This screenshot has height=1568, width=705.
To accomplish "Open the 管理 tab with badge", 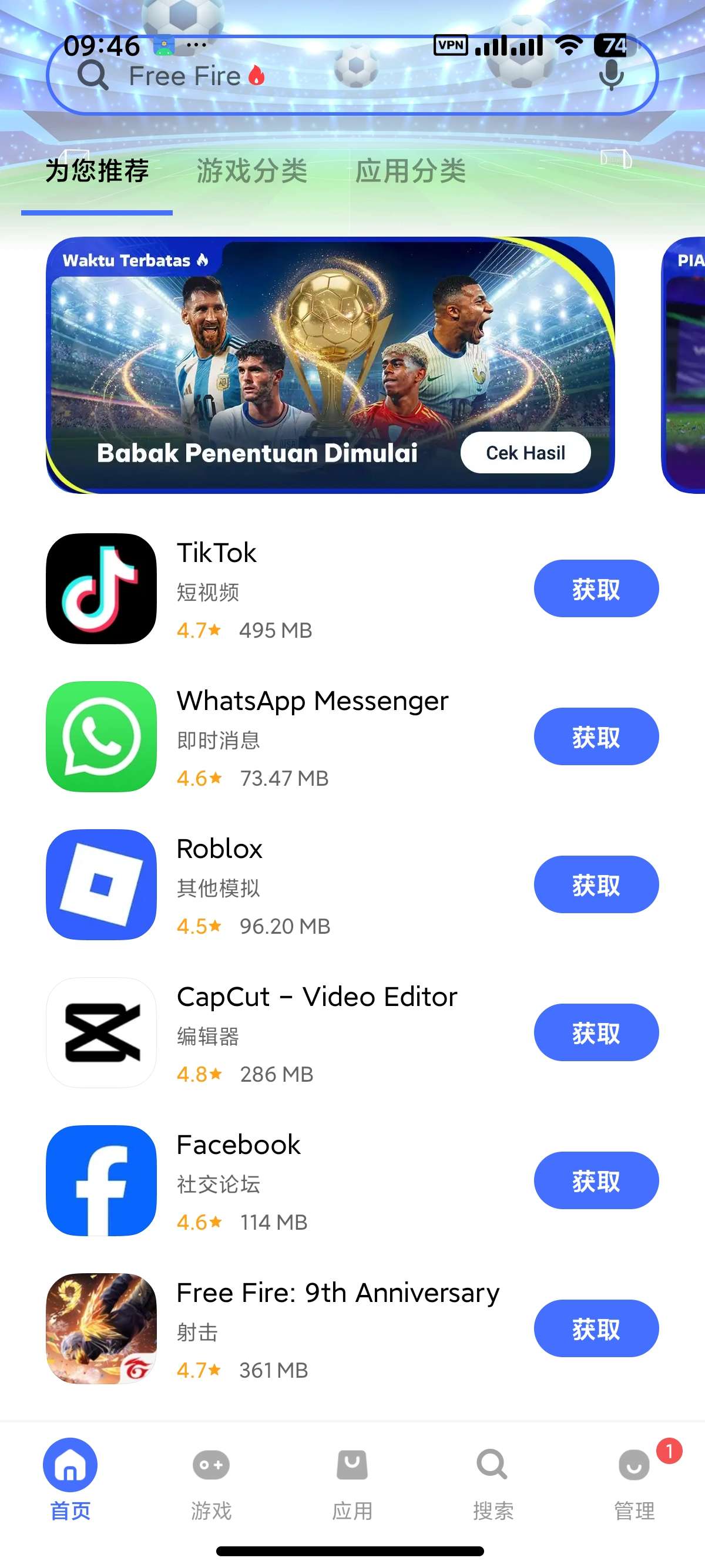I will click(x=634, y=1482).
